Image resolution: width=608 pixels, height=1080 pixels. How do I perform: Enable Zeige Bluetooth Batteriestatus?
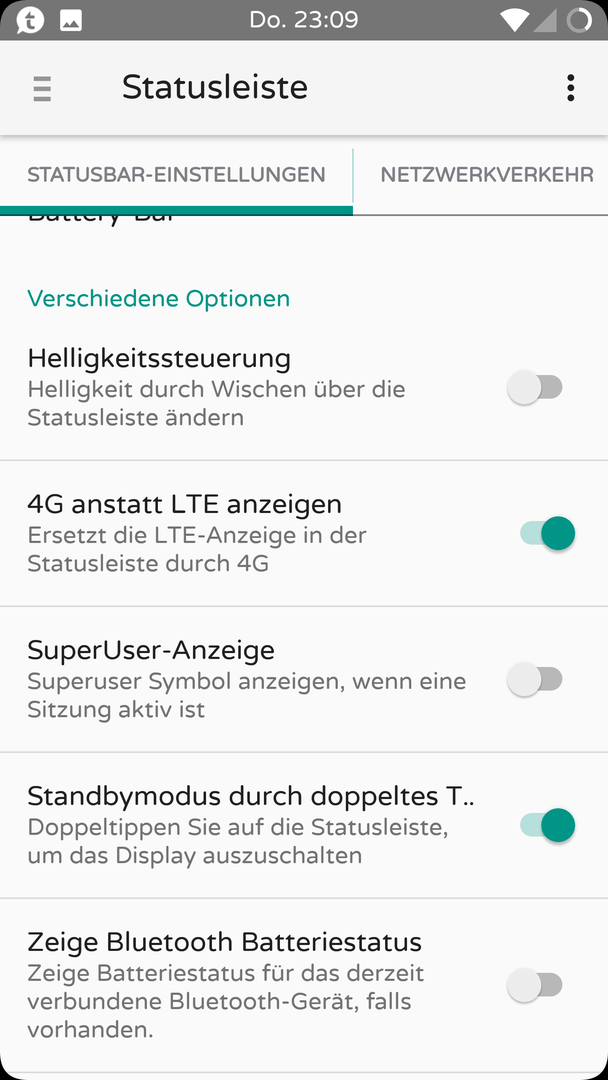click(535, 985)
